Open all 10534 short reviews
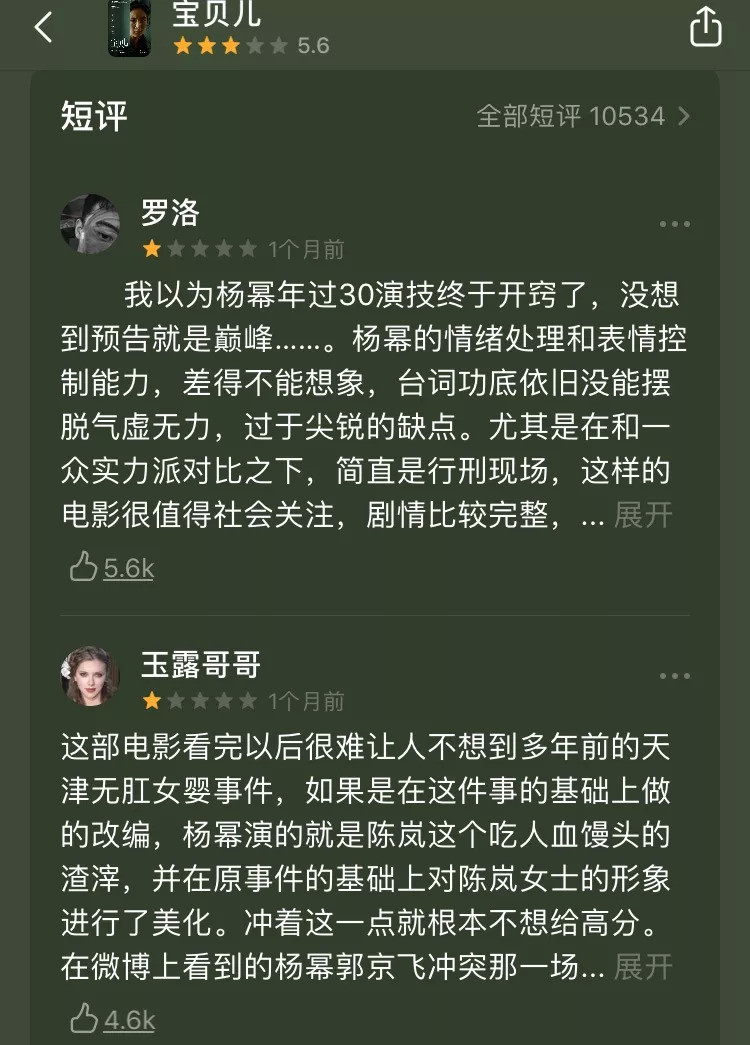 coord(583,116)
